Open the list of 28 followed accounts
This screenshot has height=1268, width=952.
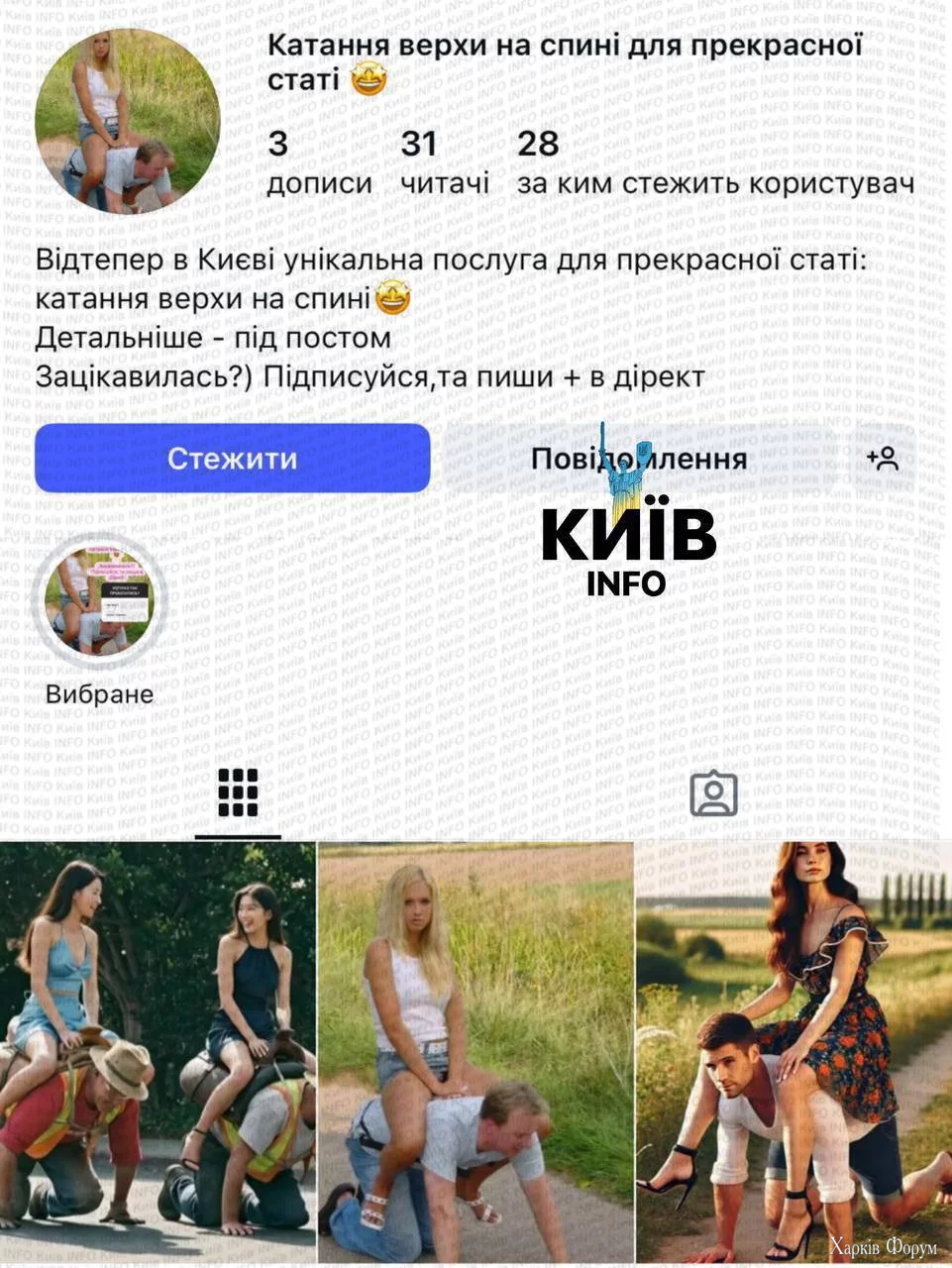tap(713, 161)
